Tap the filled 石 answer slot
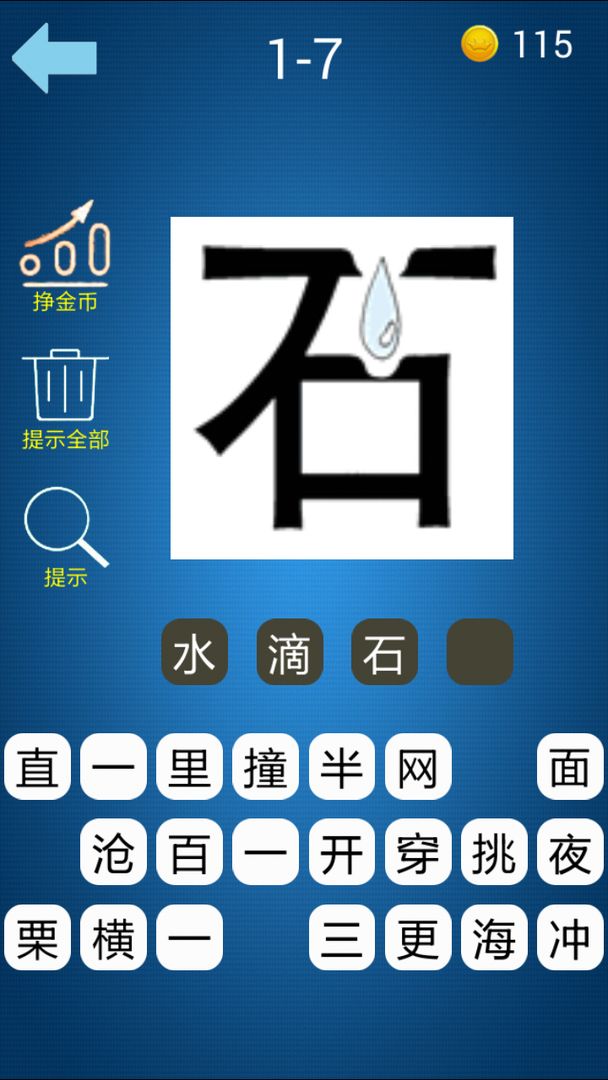The width and height of the screenshot is (608, 1080). pyautogui.click(x=384, y=653)
